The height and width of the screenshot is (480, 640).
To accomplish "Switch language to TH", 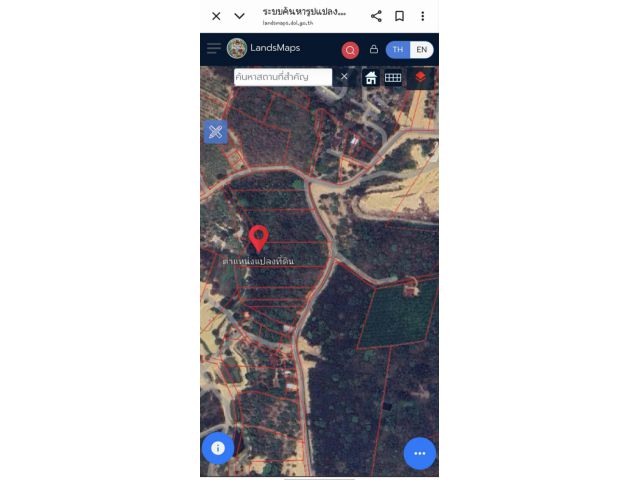I will (x=398, y=49).
